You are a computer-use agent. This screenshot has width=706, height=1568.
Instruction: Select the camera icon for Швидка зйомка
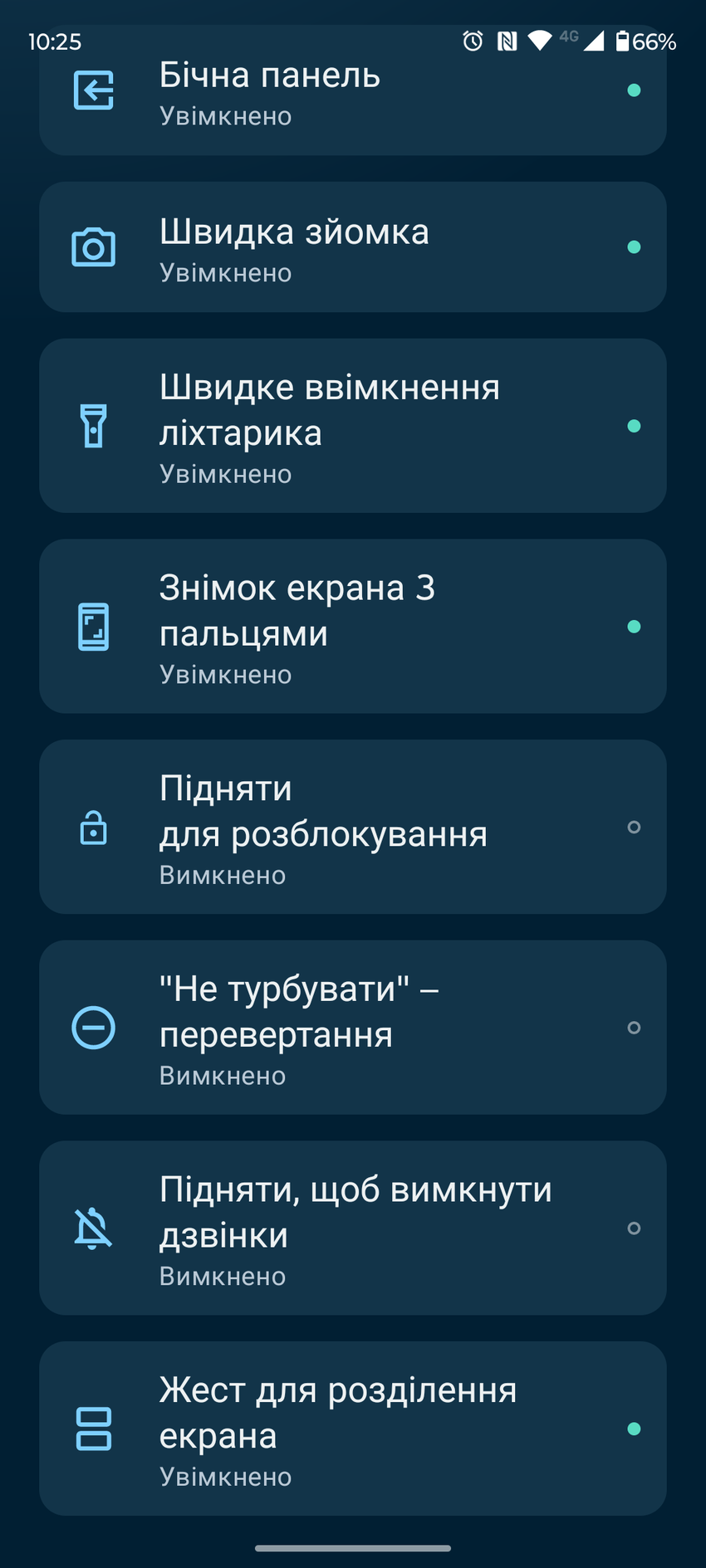pyautogui.click(x=94, y=246)
